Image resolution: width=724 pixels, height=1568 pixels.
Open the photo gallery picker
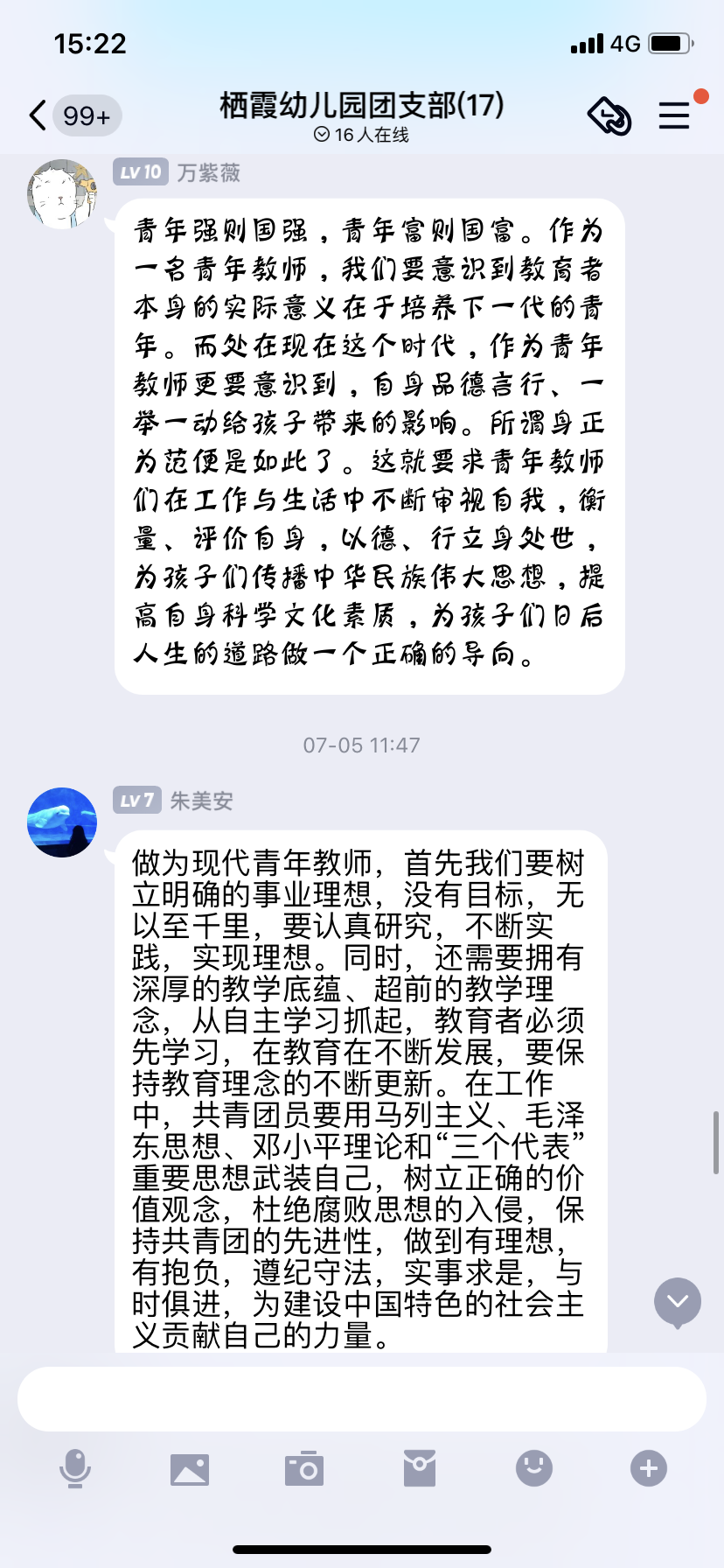(x=190, y=1469)
